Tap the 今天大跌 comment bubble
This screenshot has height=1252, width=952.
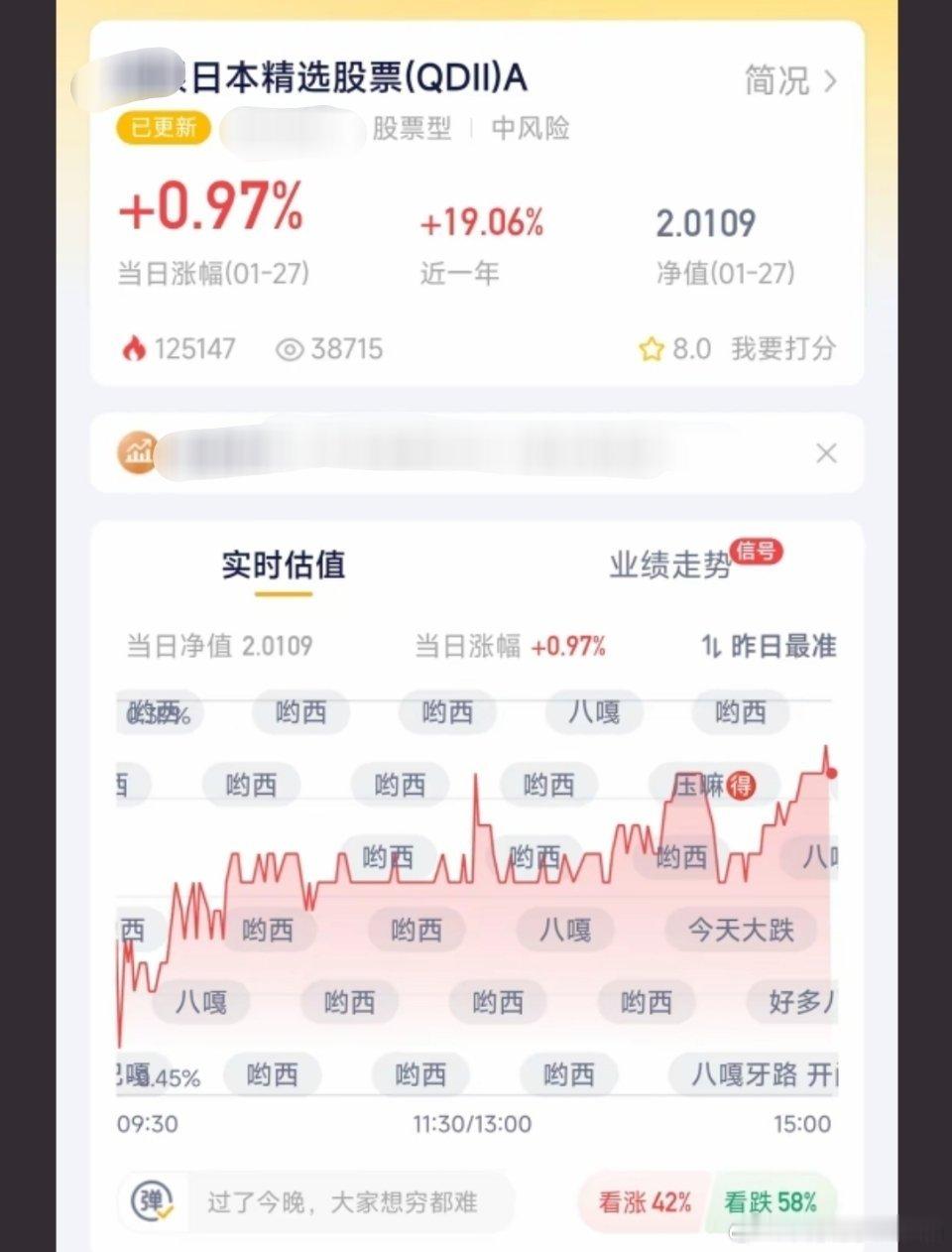click(x=741, y=930)
